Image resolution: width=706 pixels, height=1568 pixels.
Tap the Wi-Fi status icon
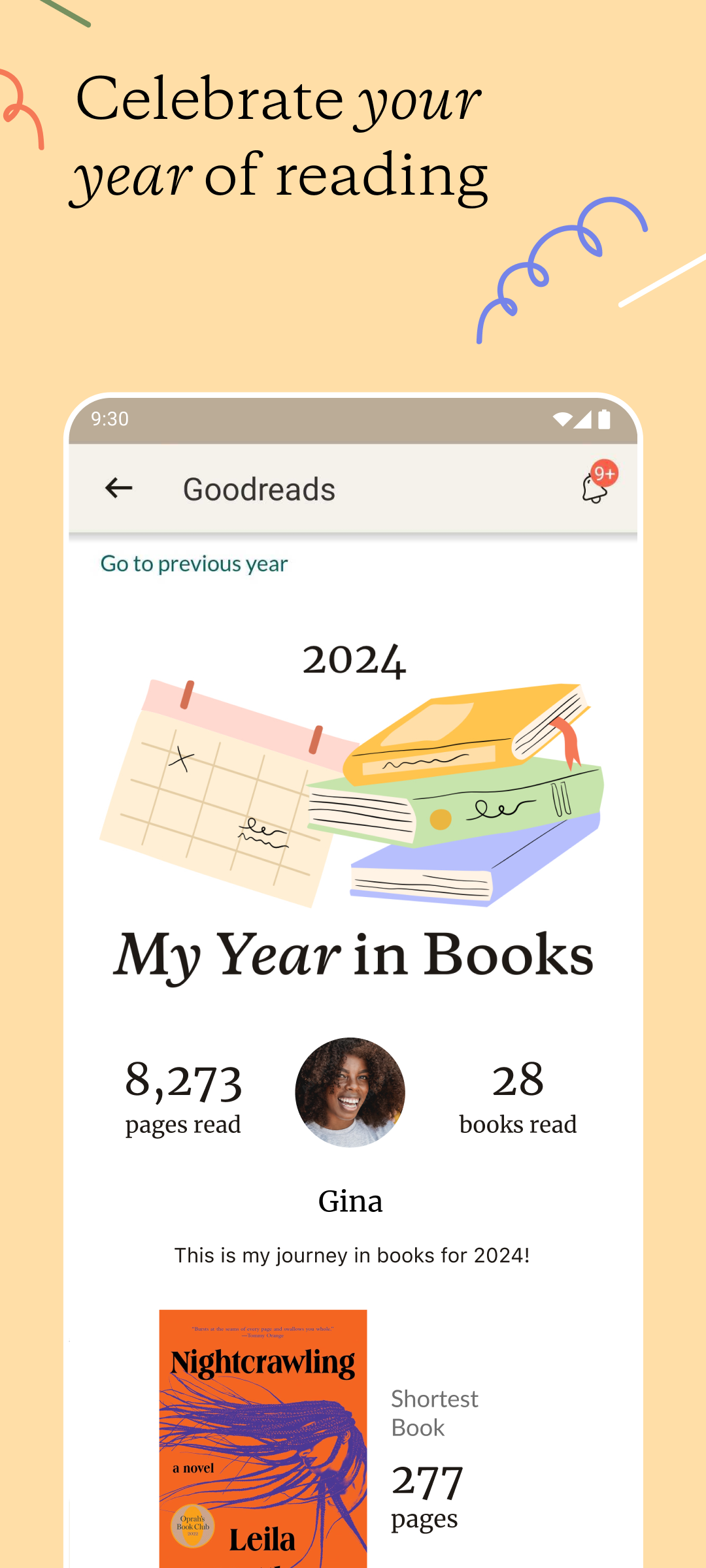point(564,419)
